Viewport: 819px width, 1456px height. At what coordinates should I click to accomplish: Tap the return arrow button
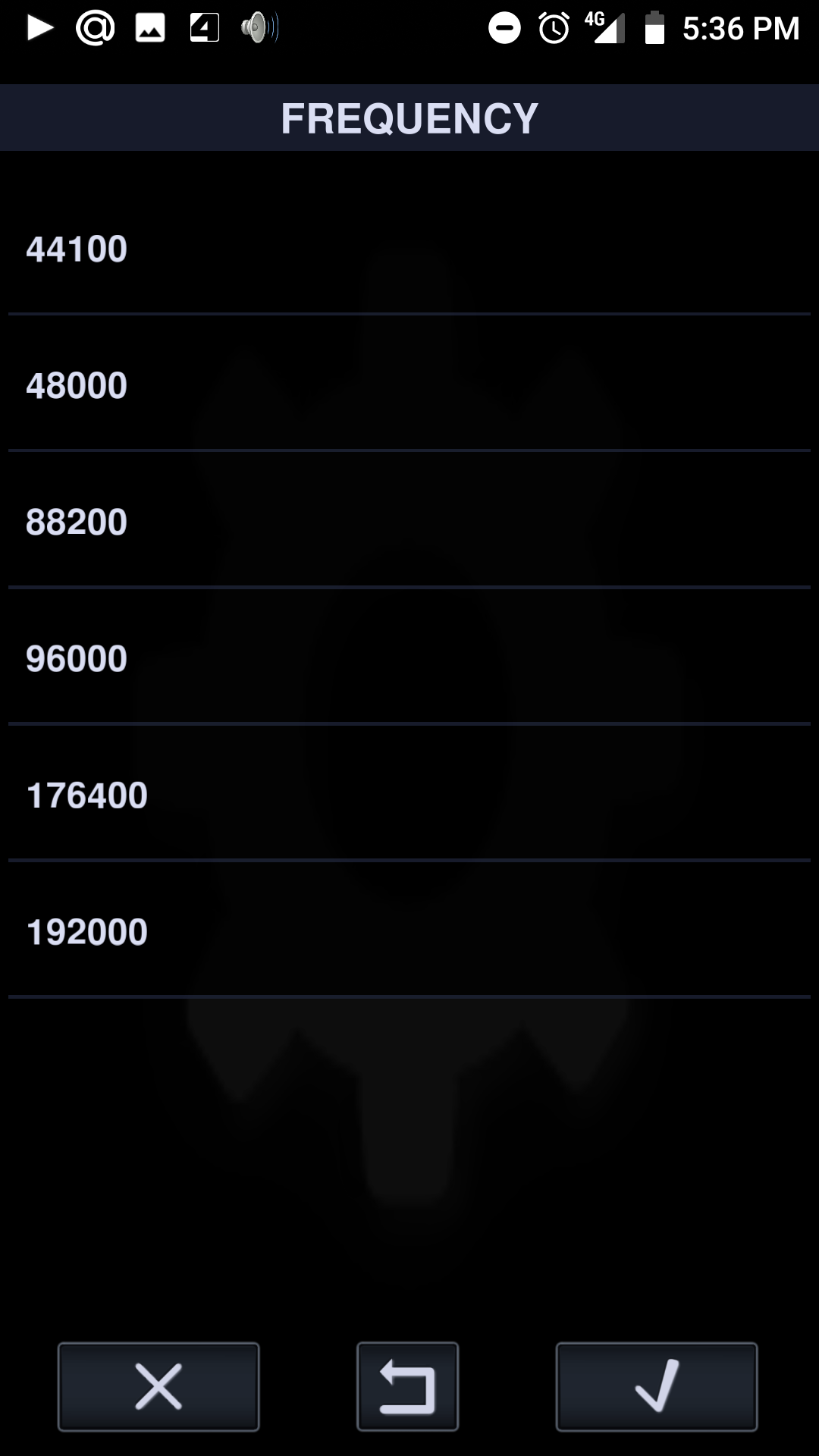[x=408, y=1386]
